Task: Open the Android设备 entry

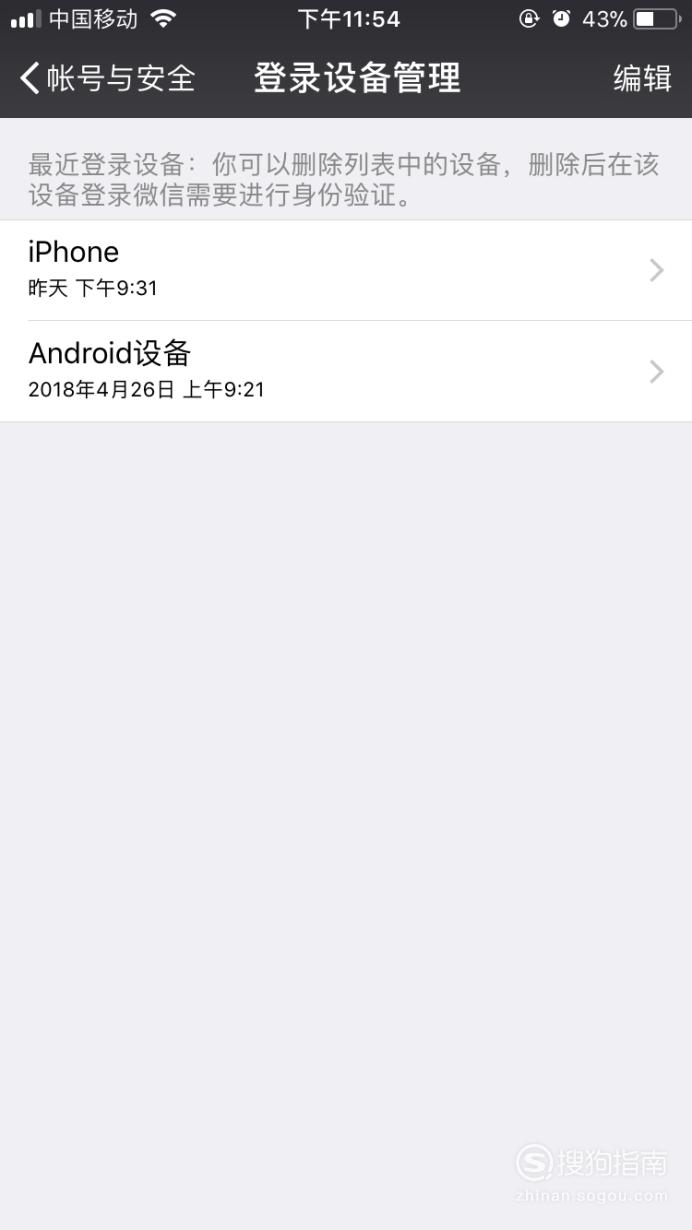Action: coord(346,371)
